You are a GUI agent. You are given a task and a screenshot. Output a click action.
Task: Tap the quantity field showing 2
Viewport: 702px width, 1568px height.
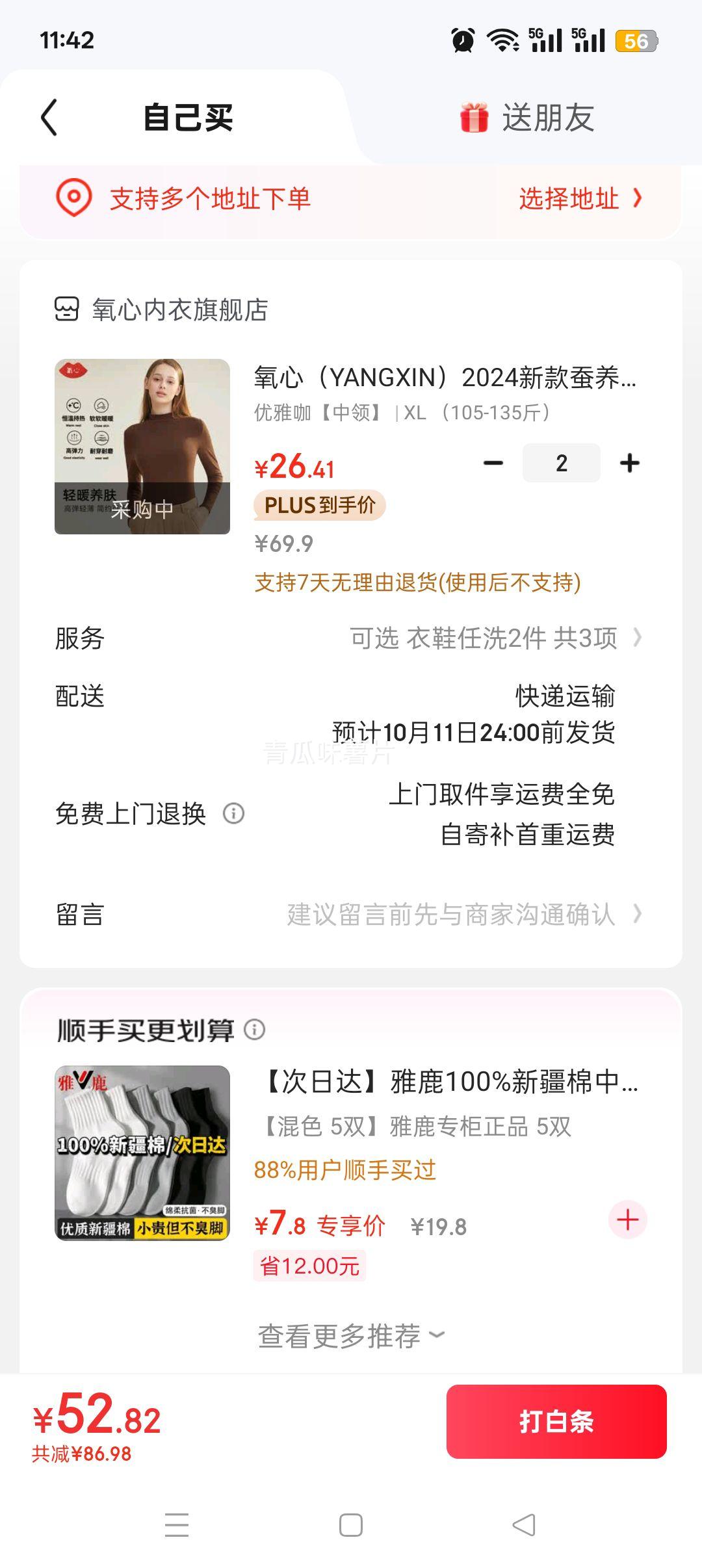[x=562, y=464]
